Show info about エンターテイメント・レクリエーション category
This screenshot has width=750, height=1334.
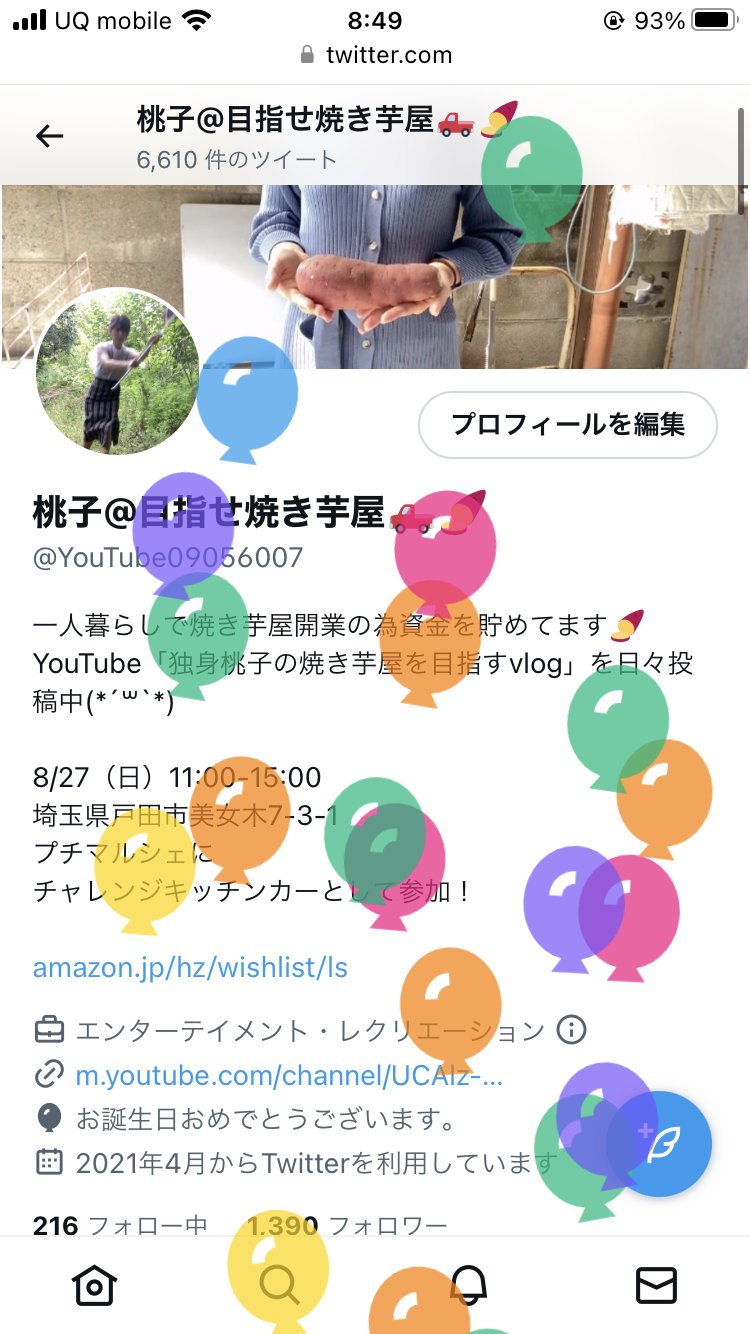click(x=571, y=1030)
